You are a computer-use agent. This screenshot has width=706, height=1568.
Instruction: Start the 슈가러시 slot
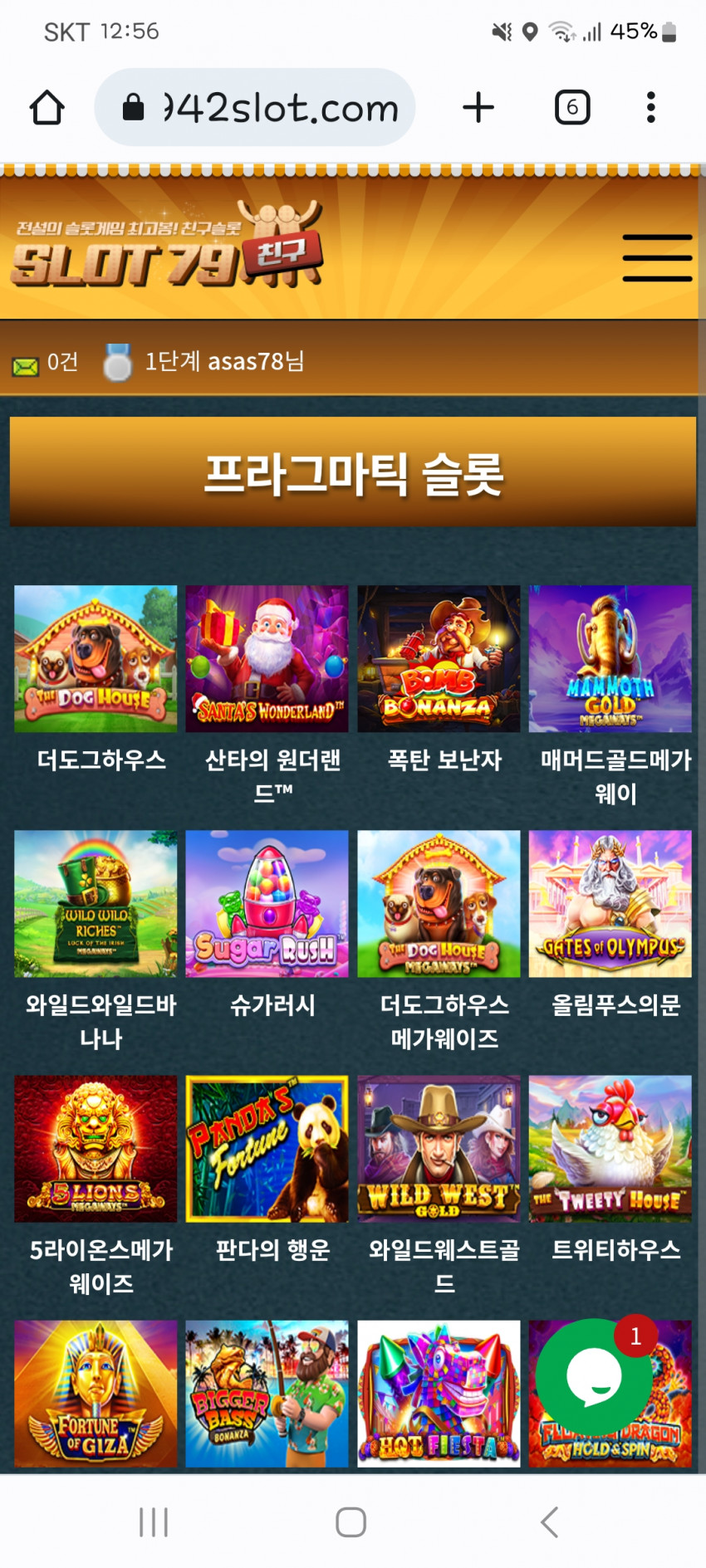pyautogui.click(x=267, y=904)
